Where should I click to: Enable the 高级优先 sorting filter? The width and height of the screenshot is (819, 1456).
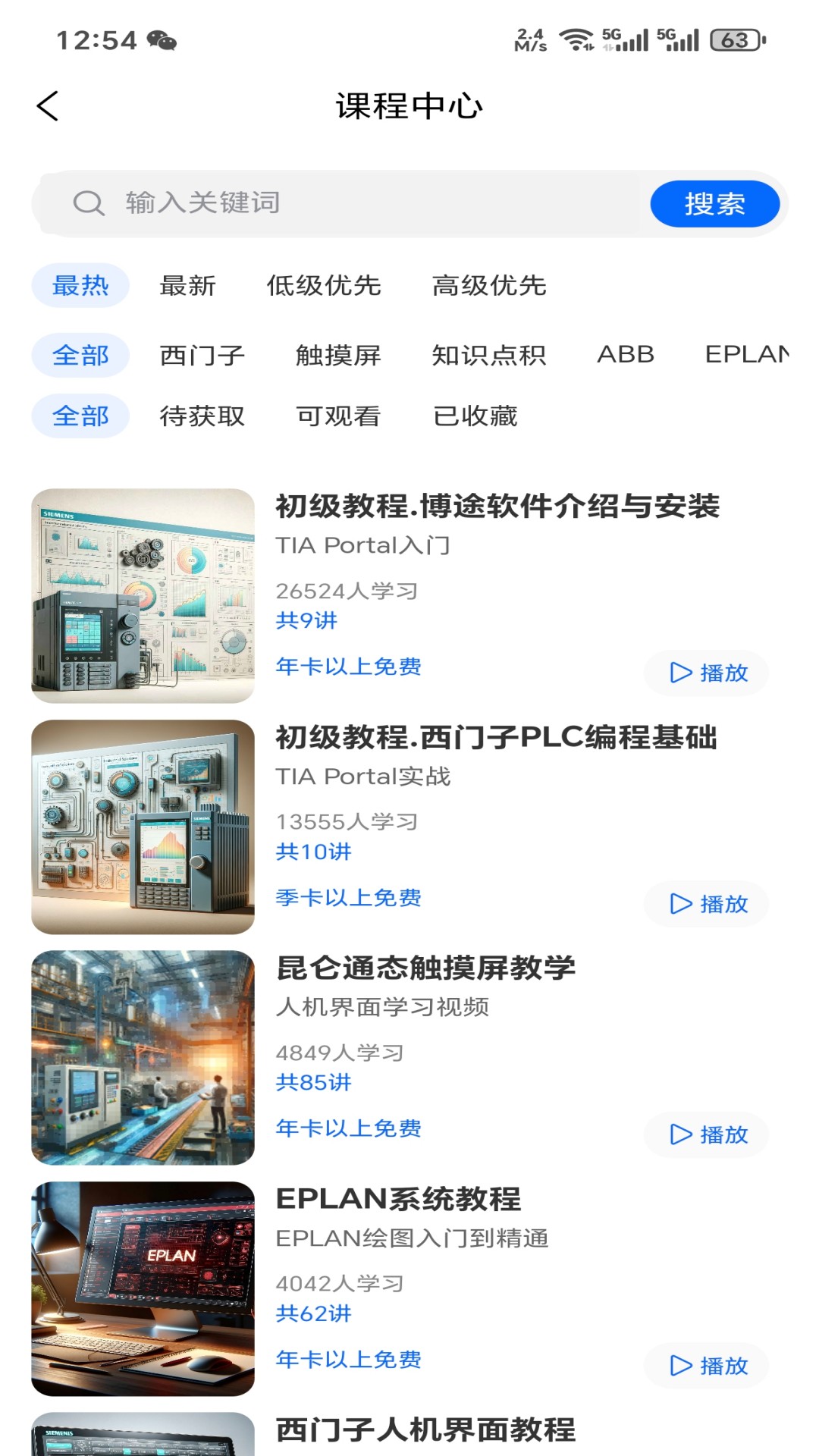(490, 286)
